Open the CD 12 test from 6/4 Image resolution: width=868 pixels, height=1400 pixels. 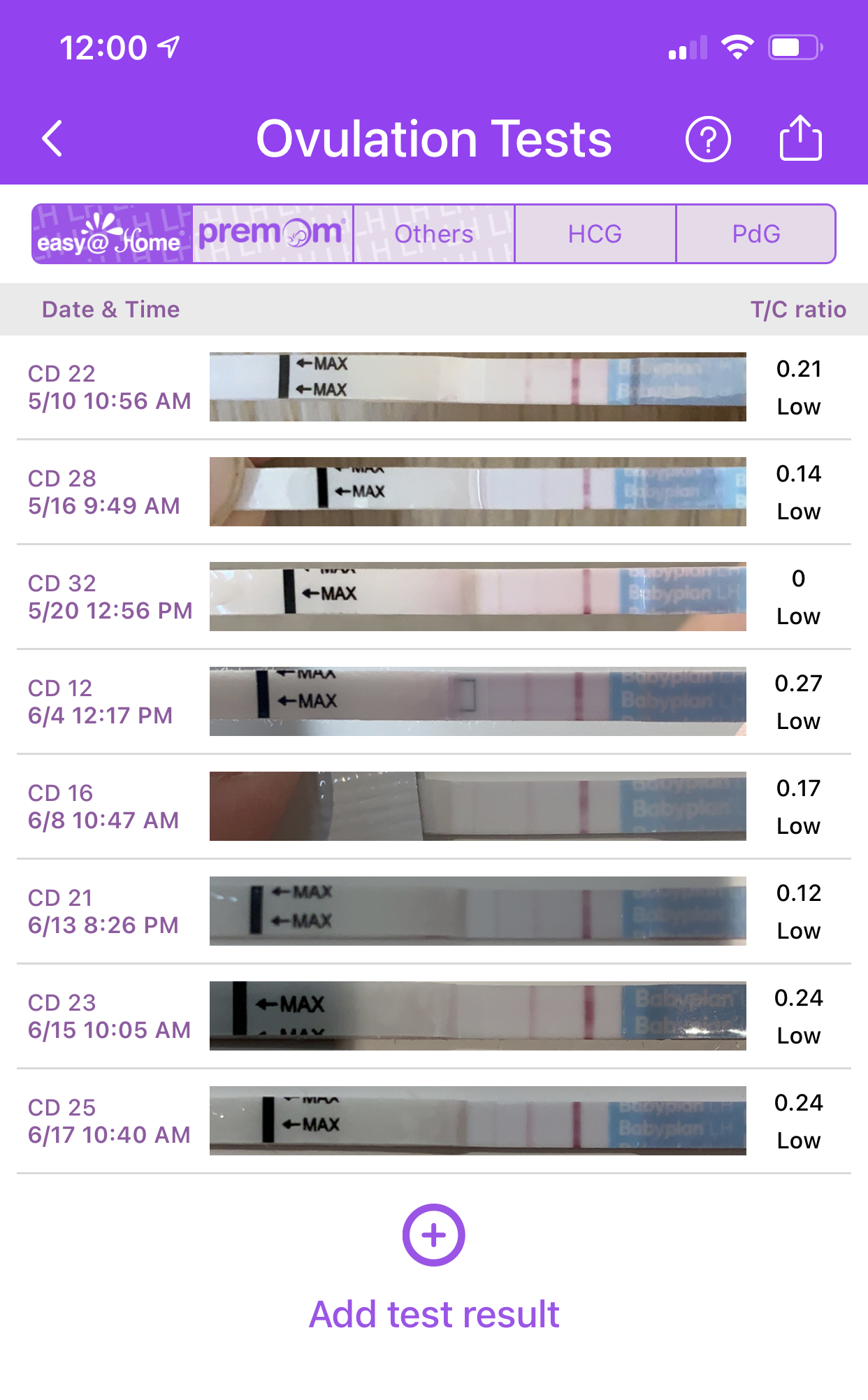click(x=433, y=702)
